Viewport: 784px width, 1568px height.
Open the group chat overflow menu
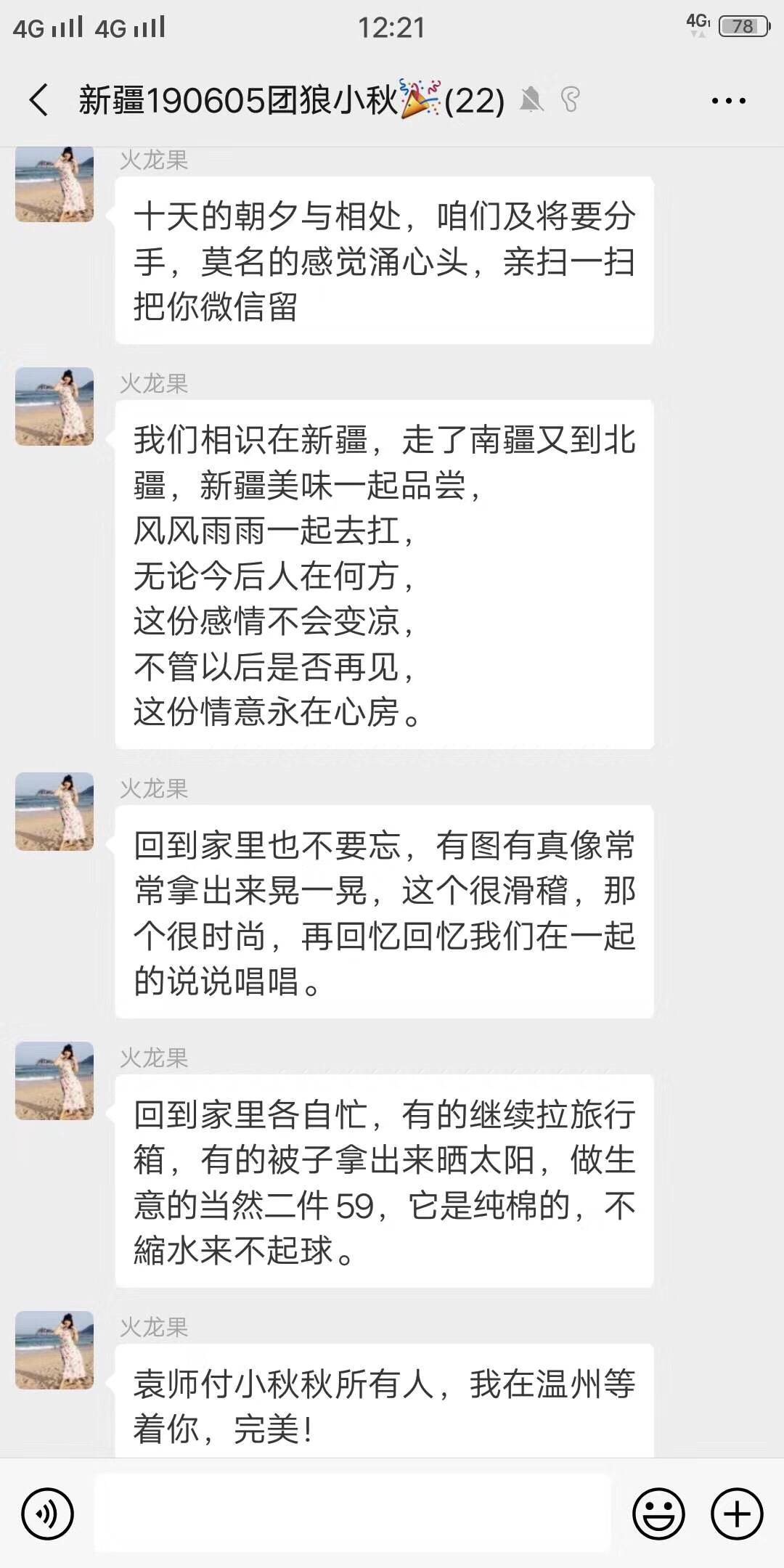point(728,101)
